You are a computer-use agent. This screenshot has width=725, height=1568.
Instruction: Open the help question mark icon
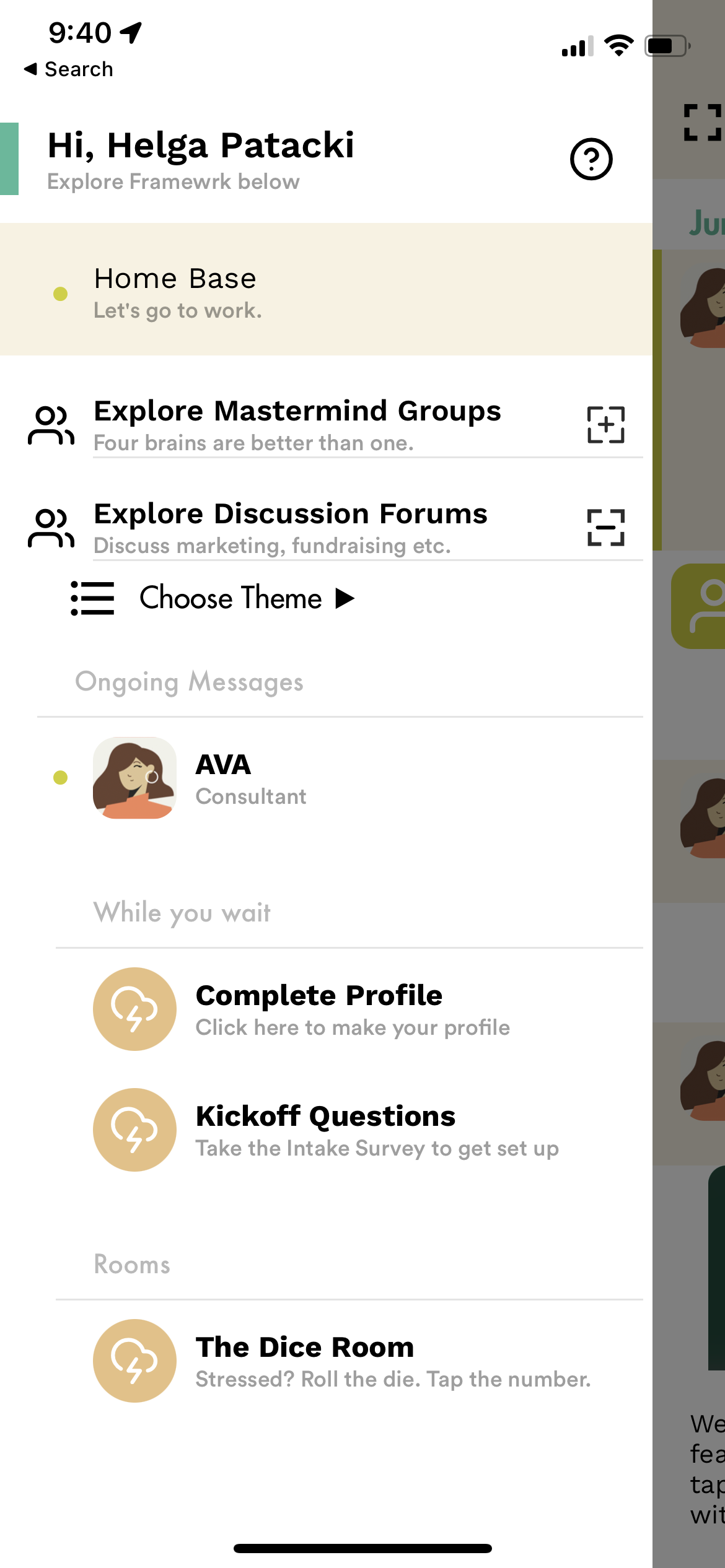coord(591,159)
